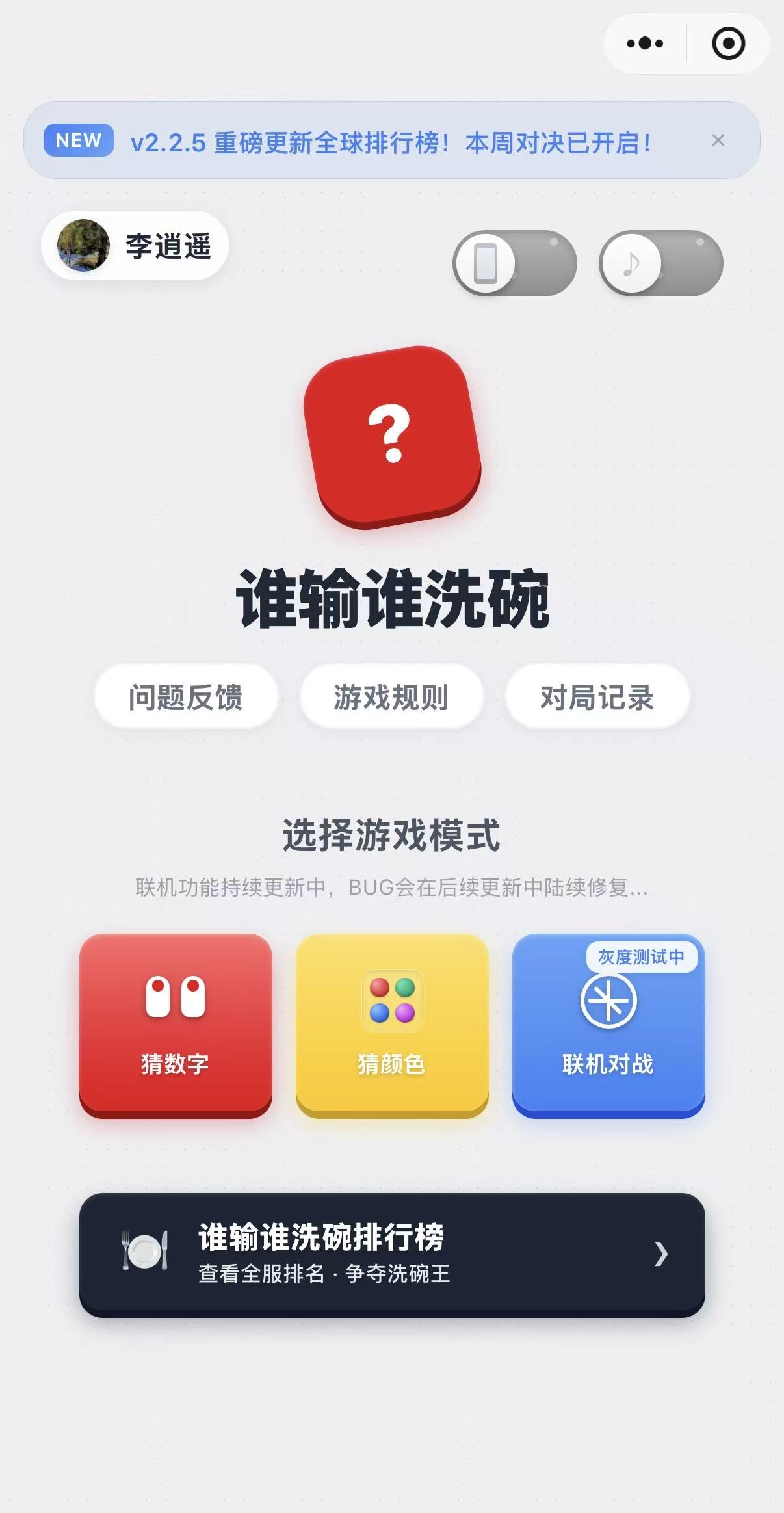The image size is (784, 1513).
Task: Open the mini program more-options menu
Action: pyautogui.click(x=645, y=44)
